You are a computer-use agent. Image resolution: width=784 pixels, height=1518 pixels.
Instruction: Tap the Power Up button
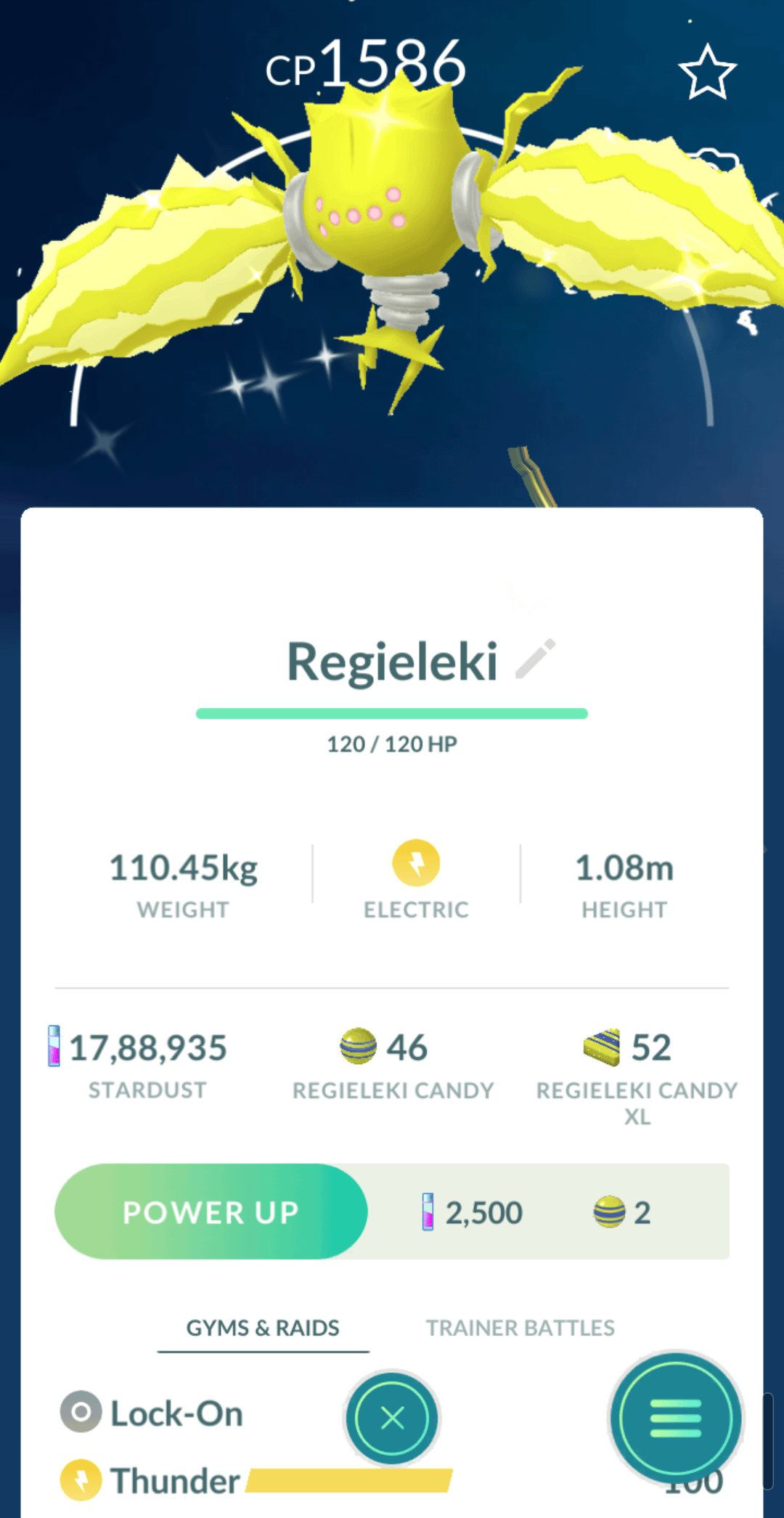[x=211, y=1211]
